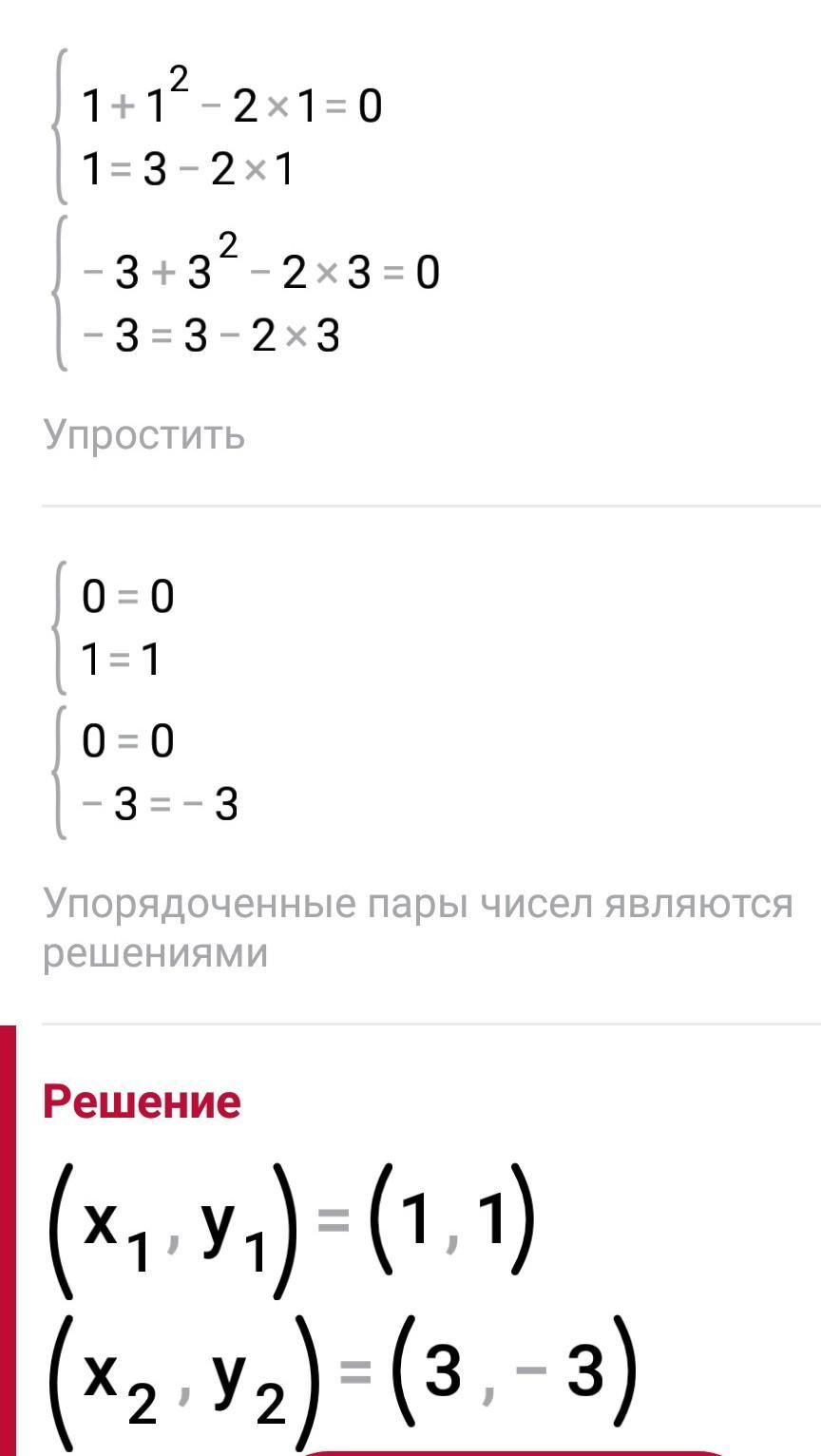Open the Решение result card
The image size is (821, 1456).
[x=143, y=1102]
